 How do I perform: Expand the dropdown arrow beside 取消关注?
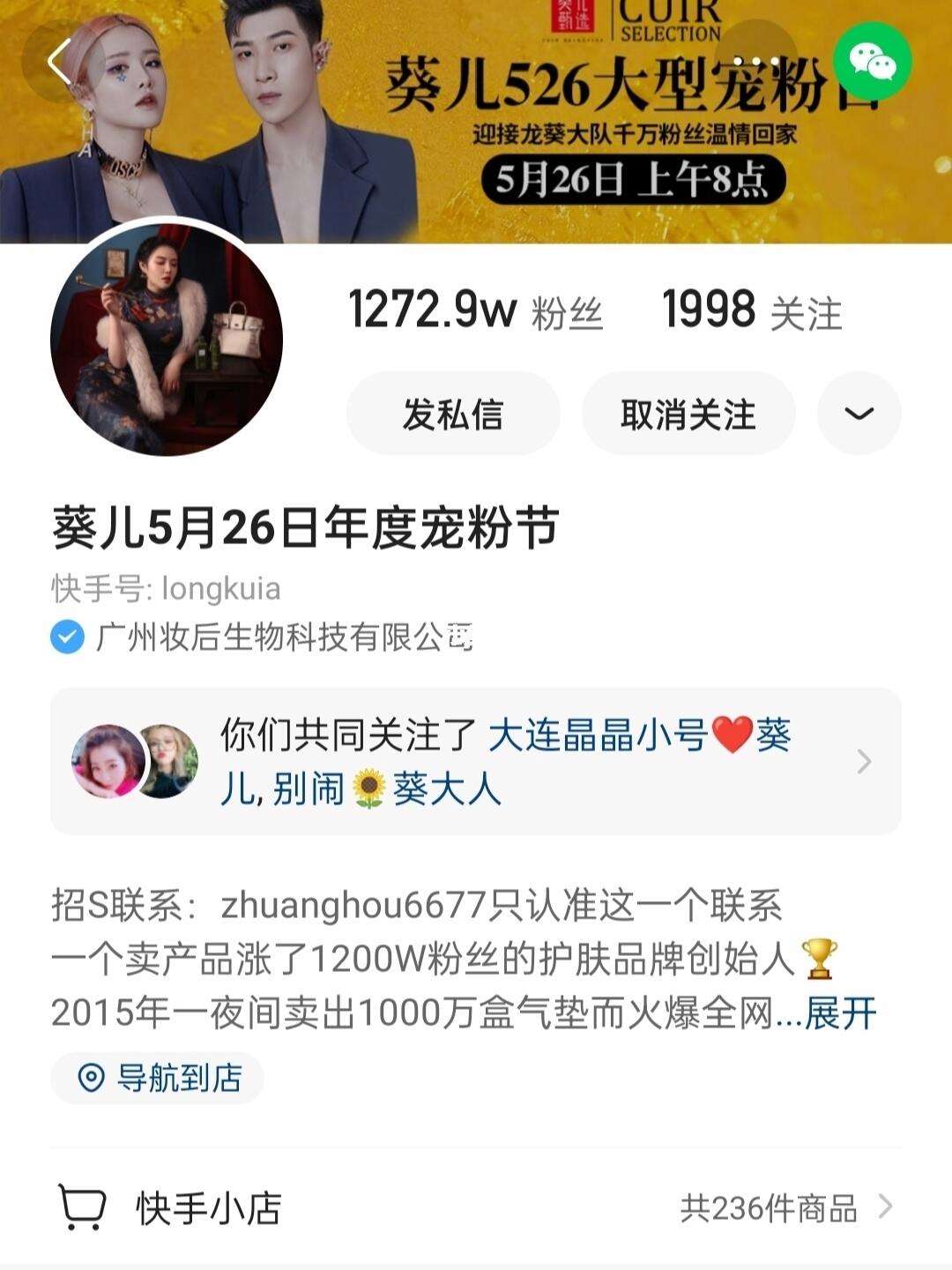[859, 414]
